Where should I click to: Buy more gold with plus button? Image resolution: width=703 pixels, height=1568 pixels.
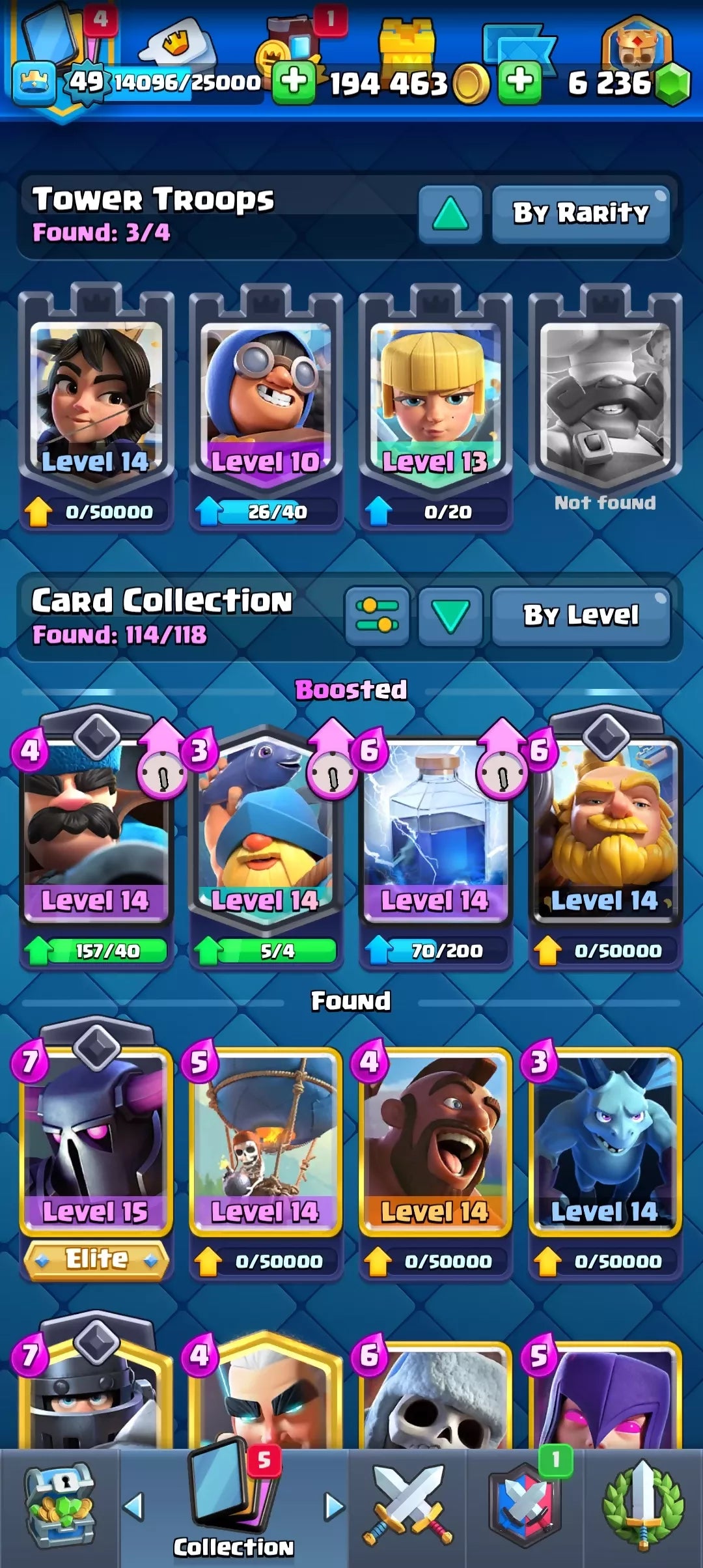(x=294, y=82)
